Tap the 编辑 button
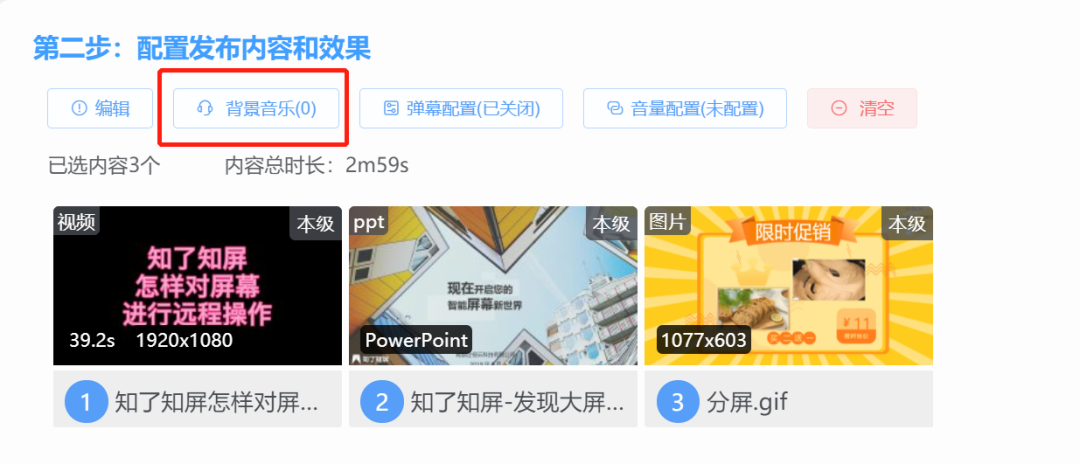The image size is (1080, 464). pos(100,109)
